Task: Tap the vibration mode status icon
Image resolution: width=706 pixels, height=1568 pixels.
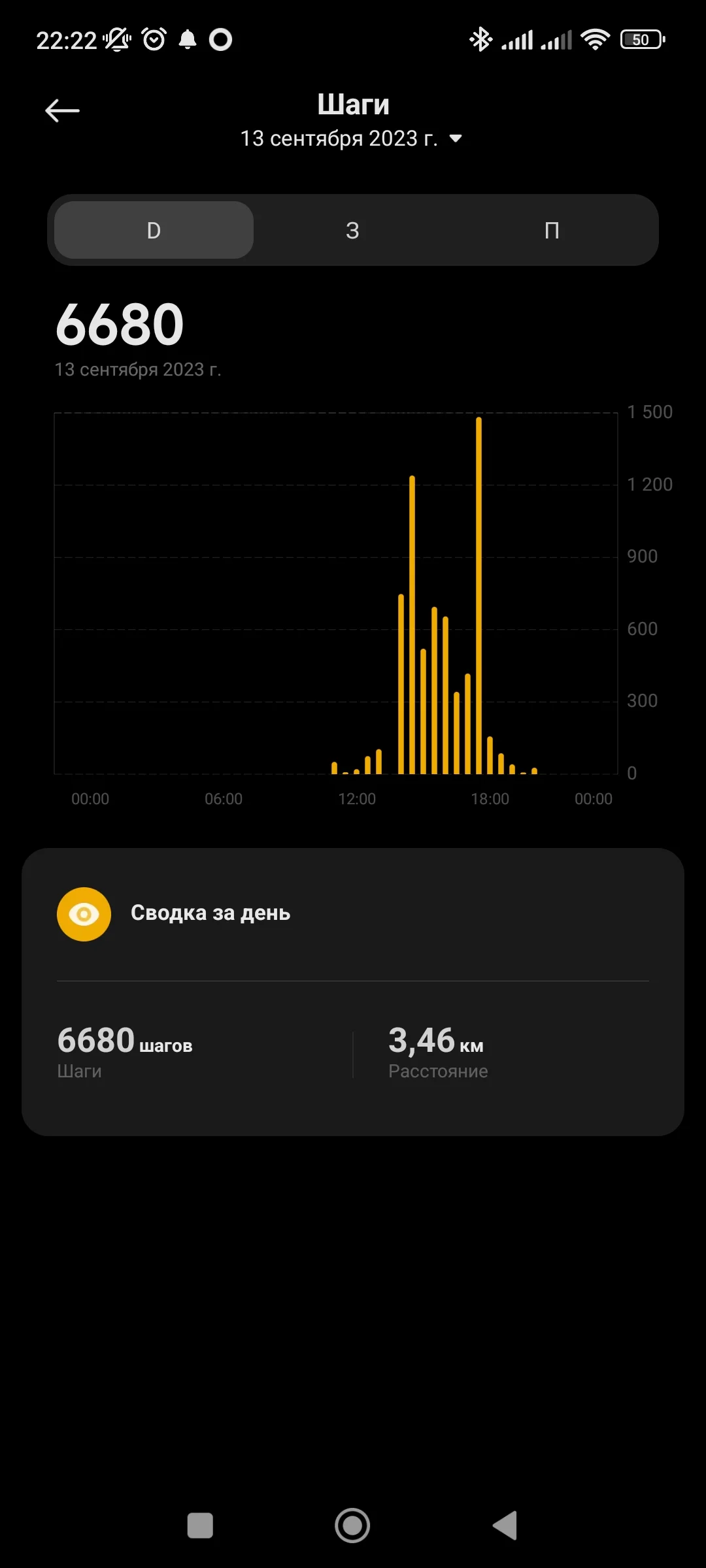Action: coord(116,39)
